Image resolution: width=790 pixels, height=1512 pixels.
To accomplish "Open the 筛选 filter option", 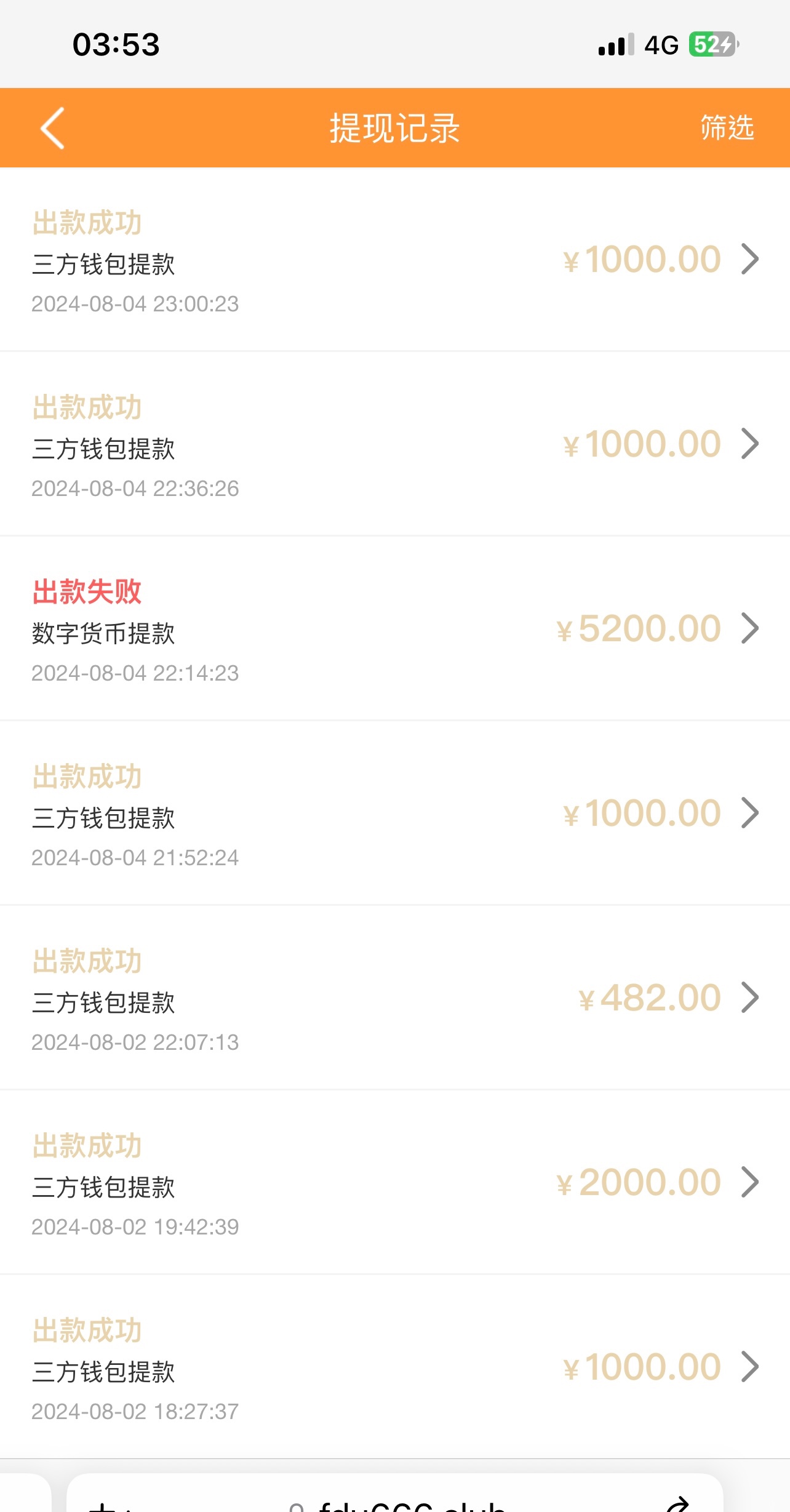I will (x=727, y=128).
